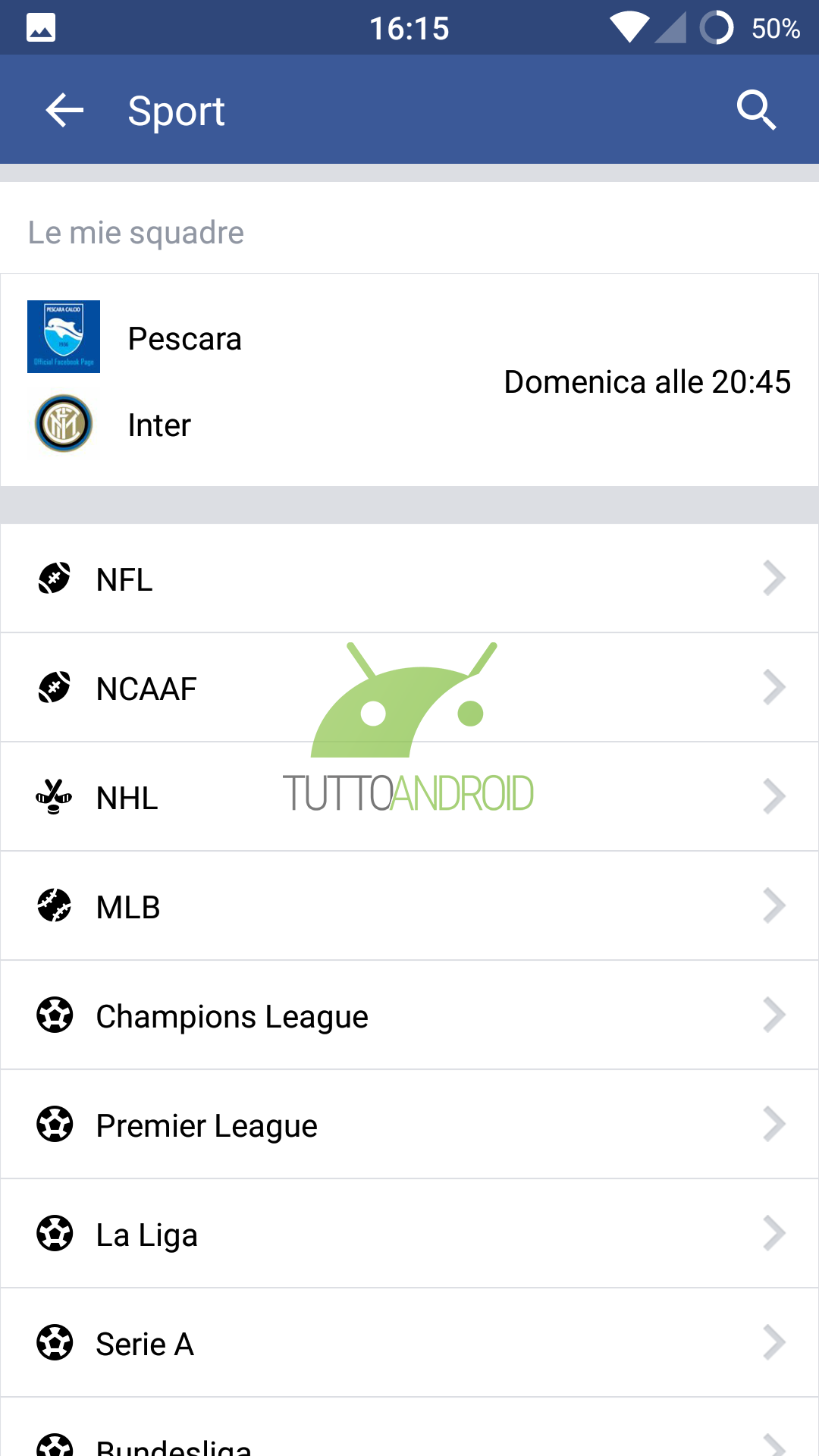Select Premier League

(x=409, y=1125)
